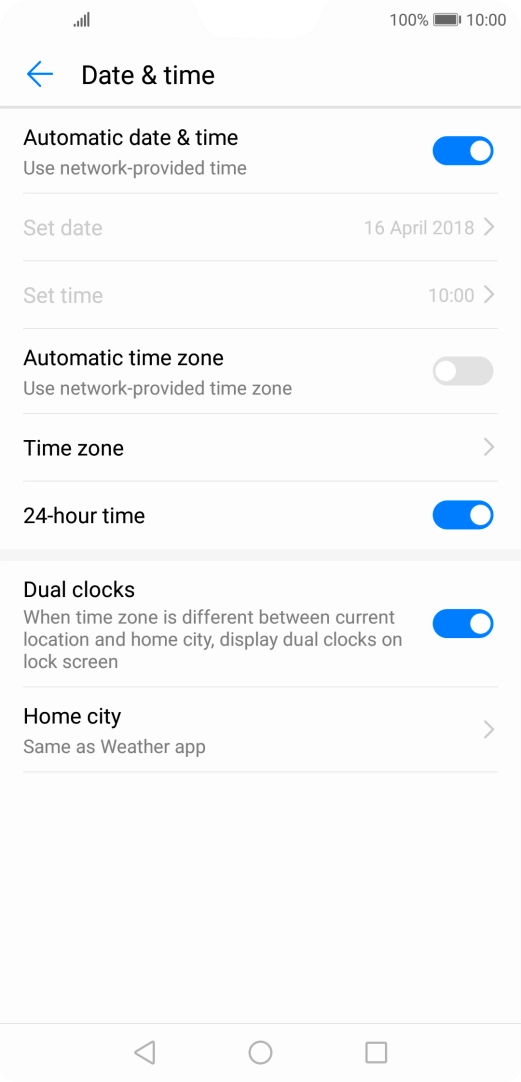This screenshot has height=1082, width=521.
Task: Tap the system home button
Action: pos(260,1052)
